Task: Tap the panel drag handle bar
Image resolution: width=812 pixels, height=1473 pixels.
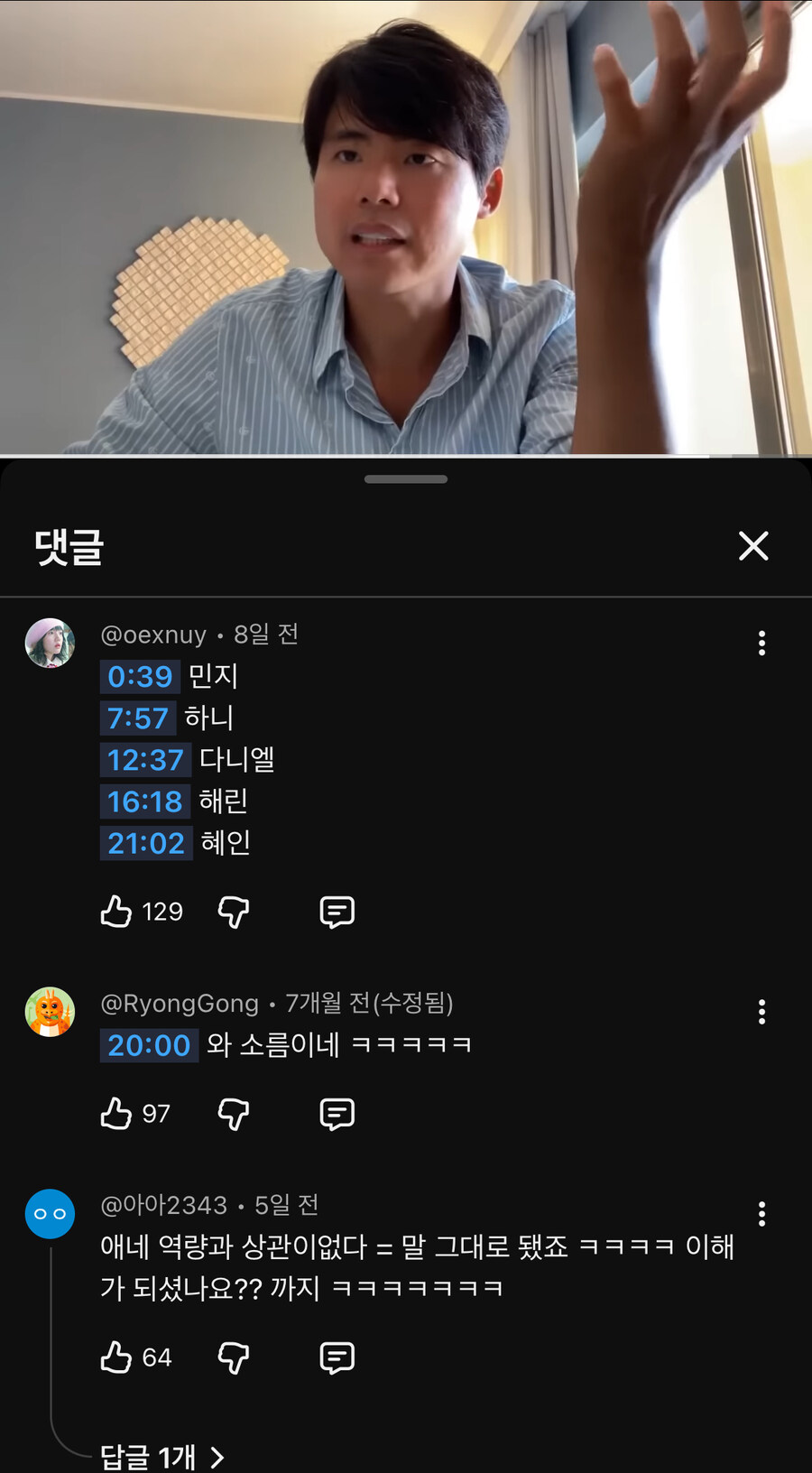Action: [x=405, y=479]
